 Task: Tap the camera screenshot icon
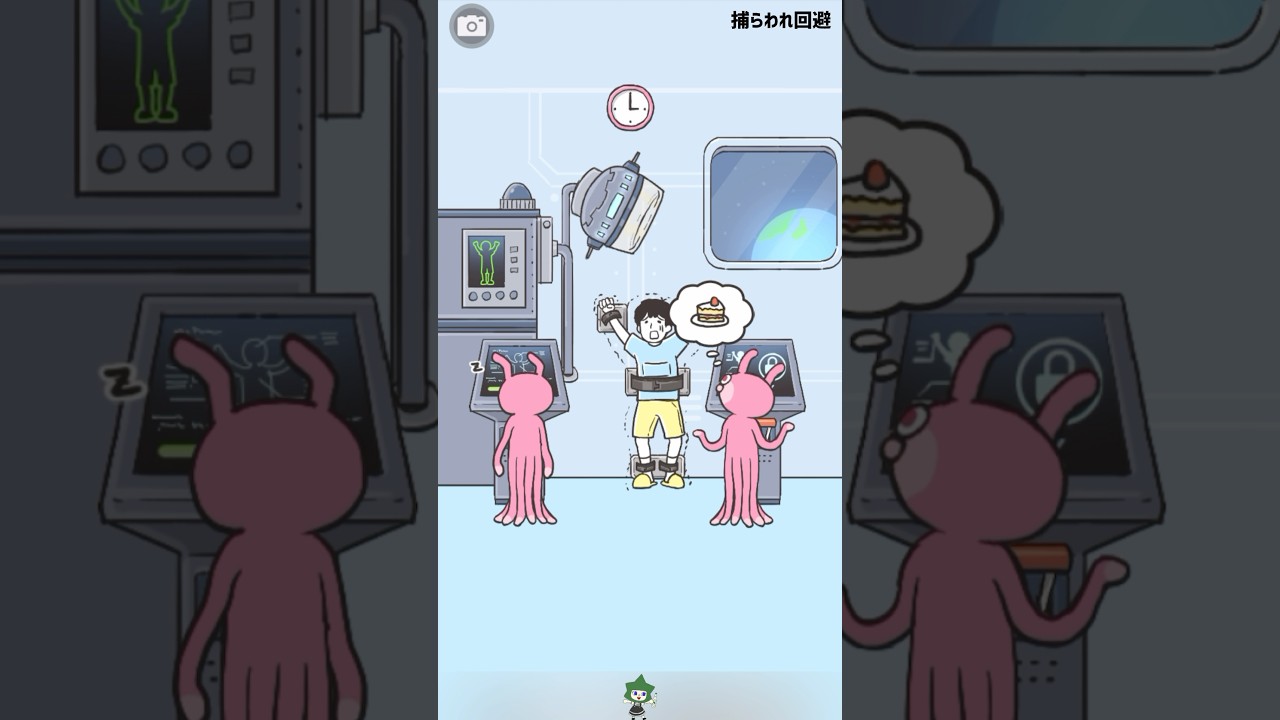point(471,26)
